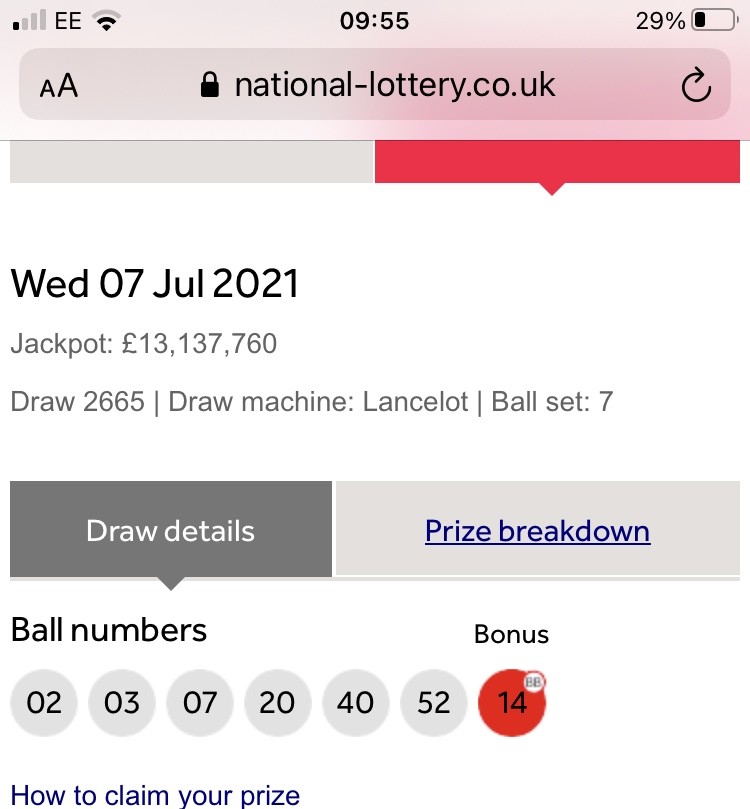Switch to the Prize breakdown tab

click(x=538, y=530)
